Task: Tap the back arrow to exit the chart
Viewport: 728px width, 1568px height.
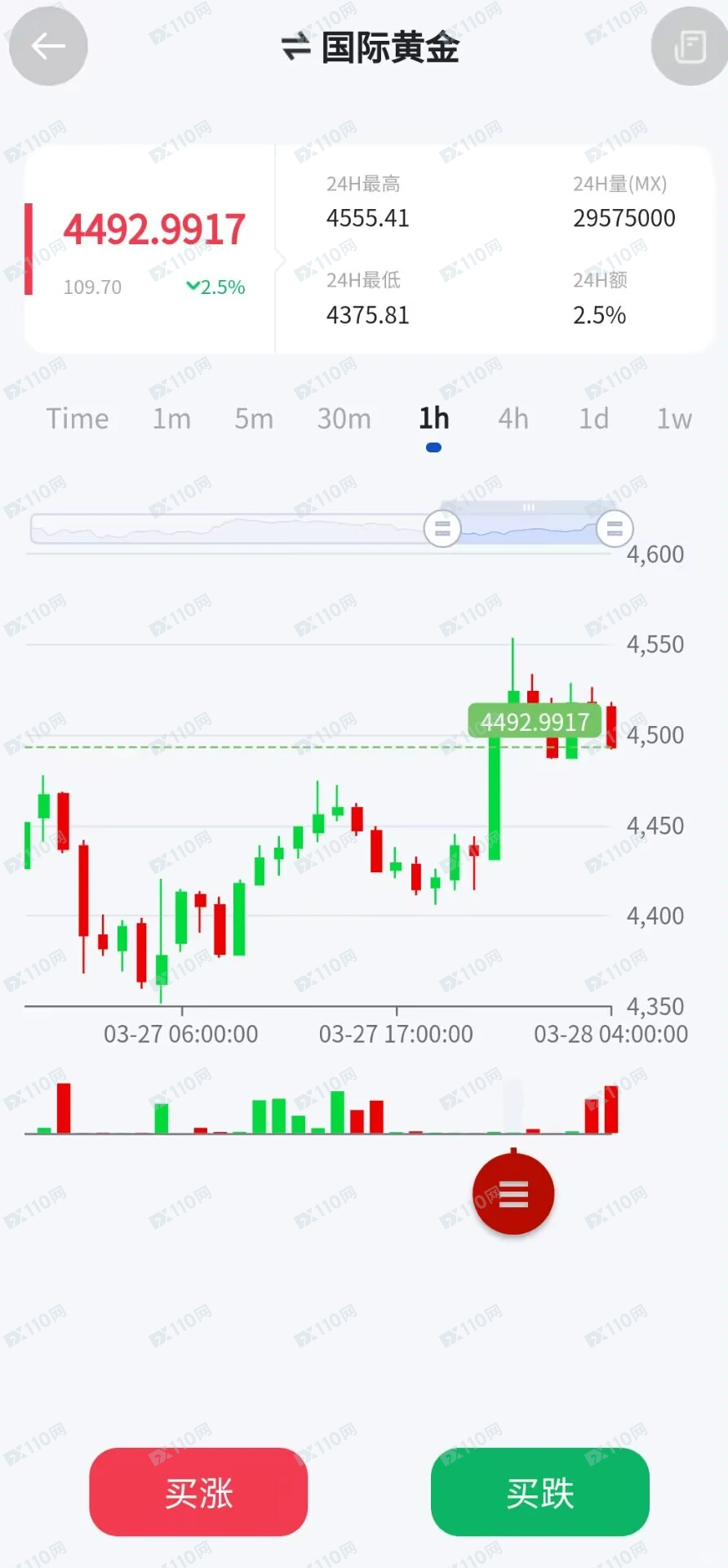Action: (47, 47)
